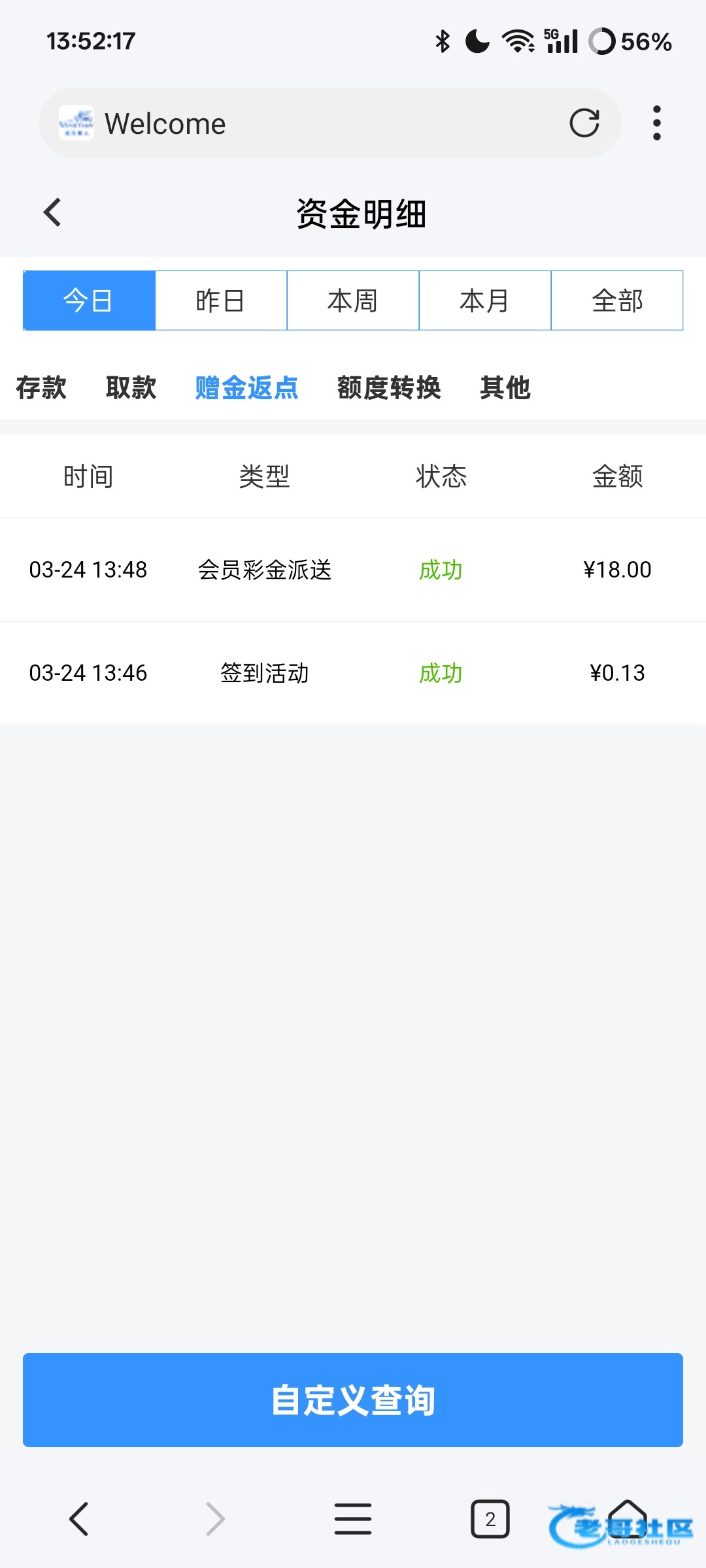Open 额度转换 category
Screen dimensions: 706x1568
389,387
